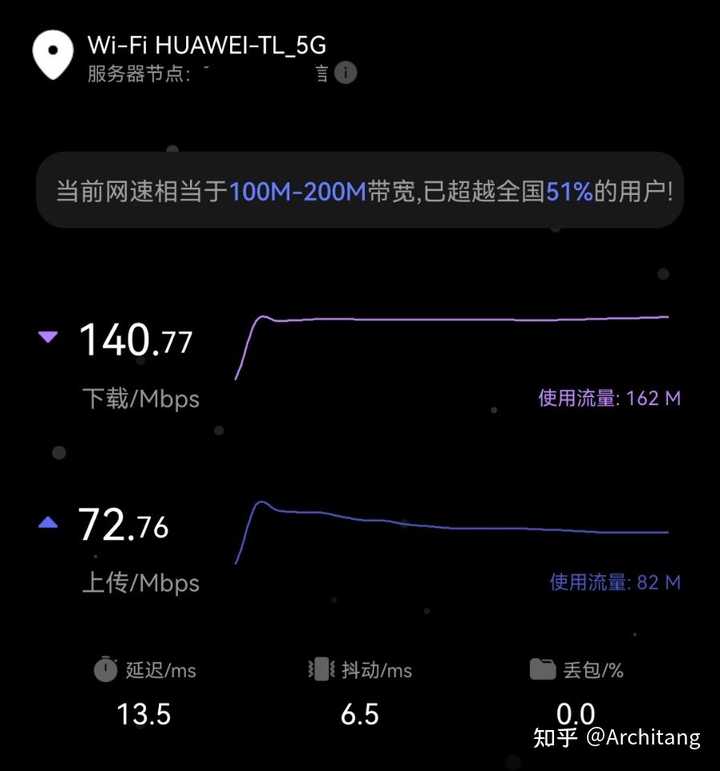The height and width of the screenshot is (771, 720).
Task: Click the purple download indicator triangle
Action: point(46,338)
